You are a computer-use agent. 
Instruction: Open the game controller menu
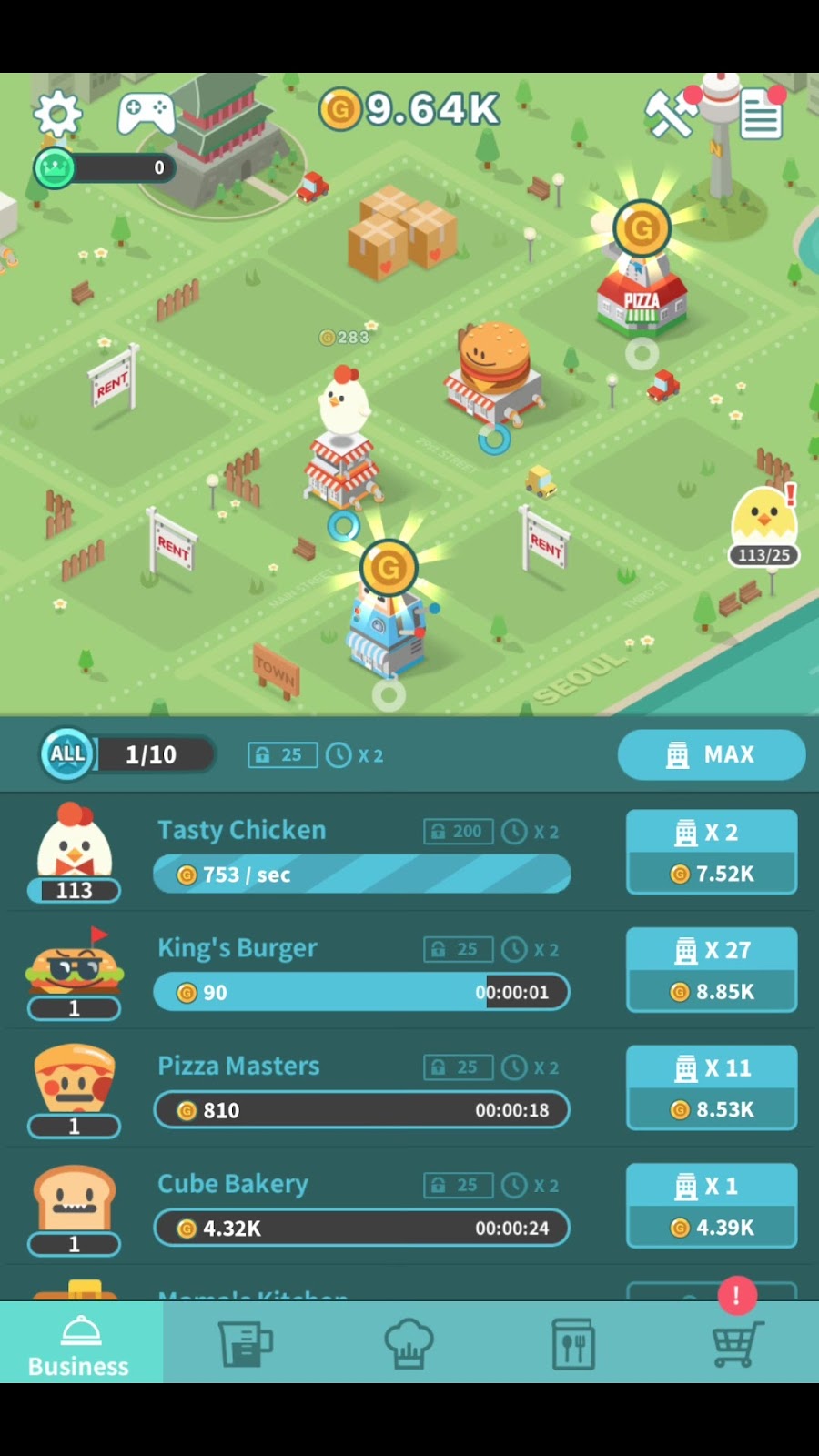click(146, 114)
